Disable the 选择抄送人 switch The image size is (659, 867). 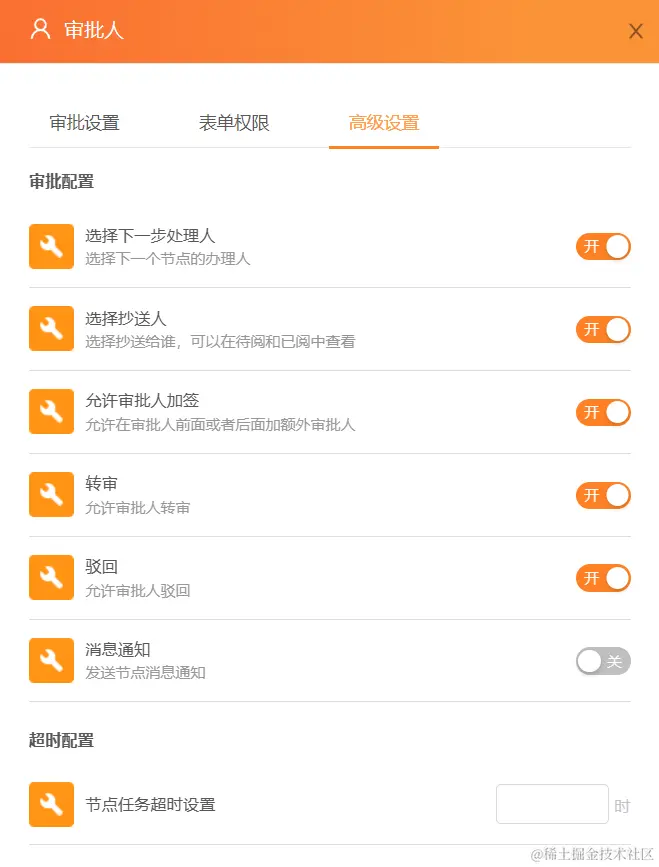[x=603, y=329]
